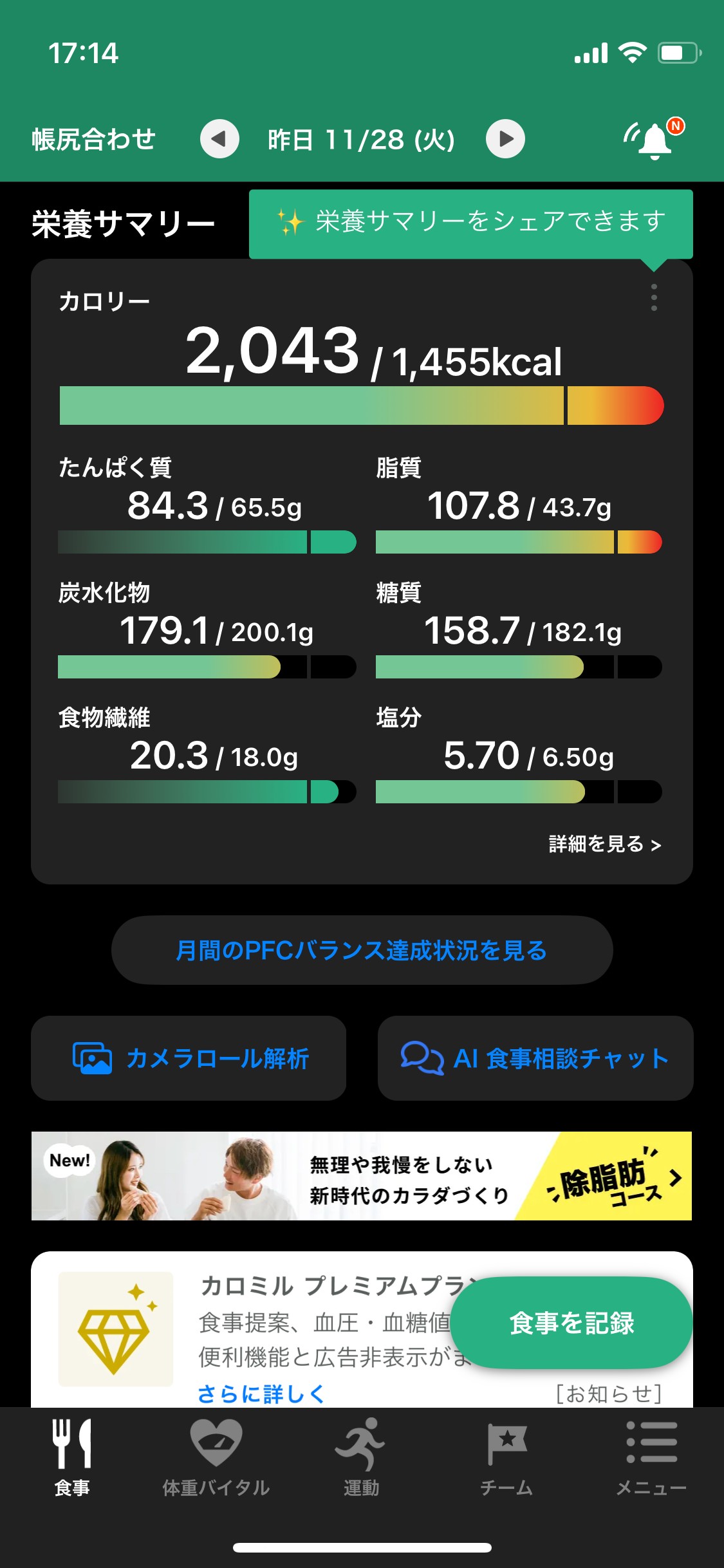Open the nutrition summary overflow menu
The image size is (724, 1568).
coord(654,297)
